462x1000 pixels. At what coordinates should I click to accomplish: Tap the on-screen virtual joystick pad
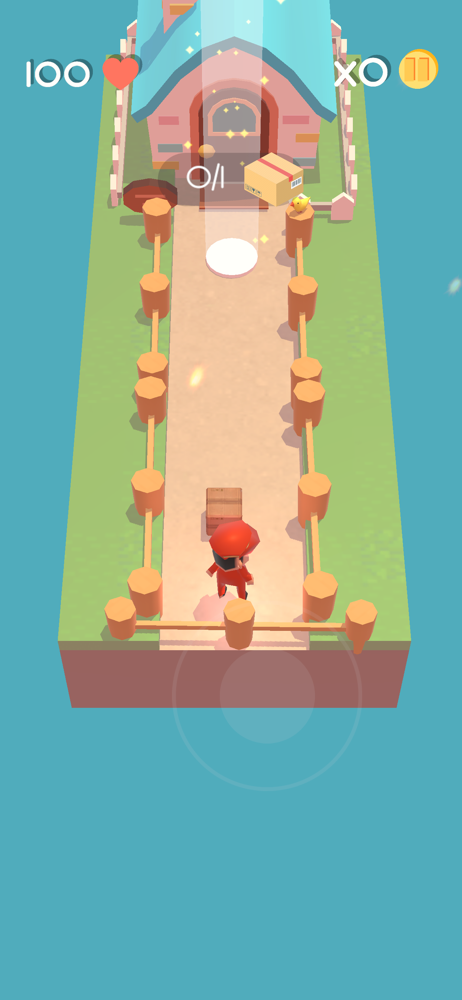click(267, 696)
